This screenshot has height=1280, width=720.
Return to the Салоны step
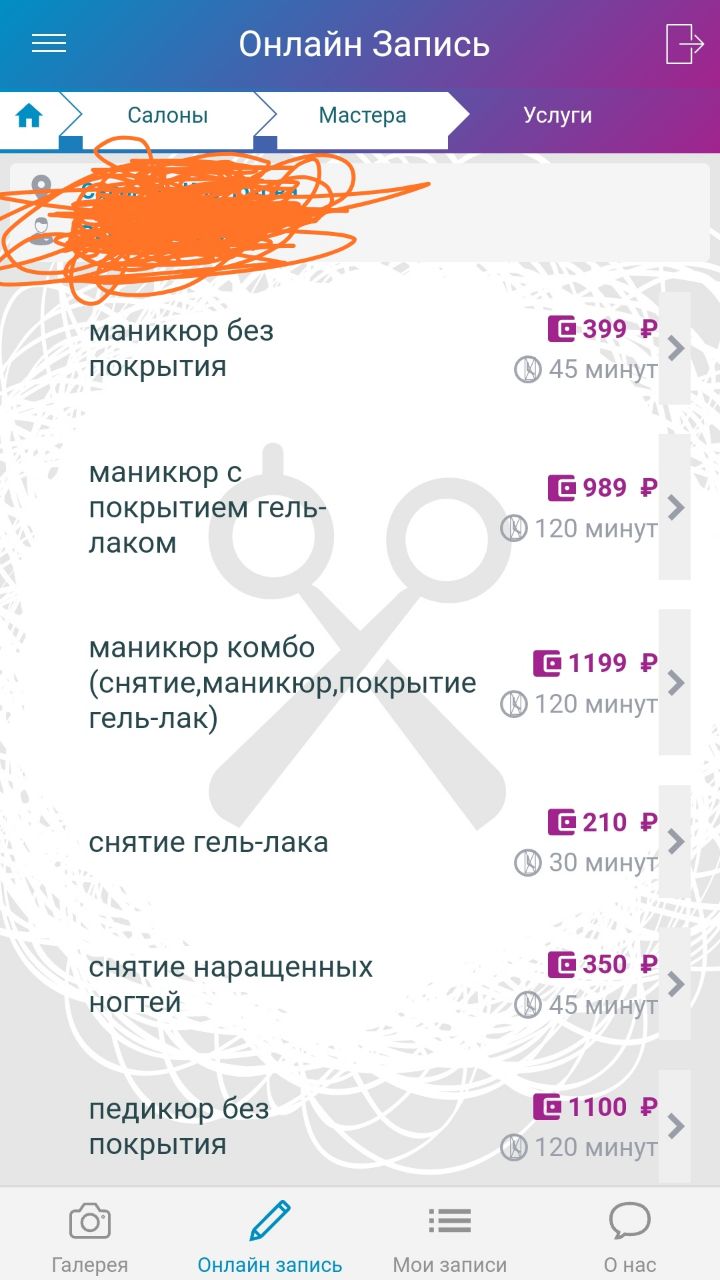168,116
